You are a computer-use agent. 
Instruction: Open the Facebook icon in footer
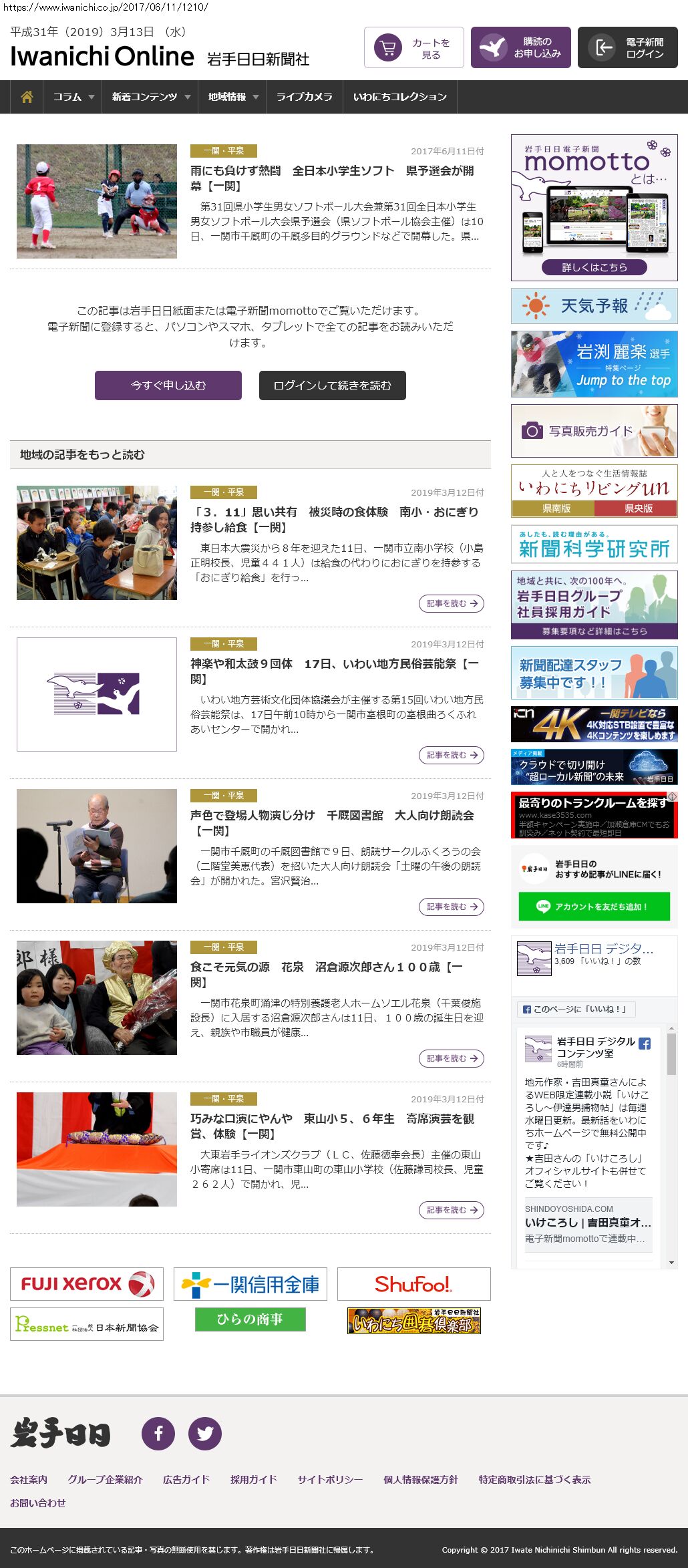[x=158, y=1433]
